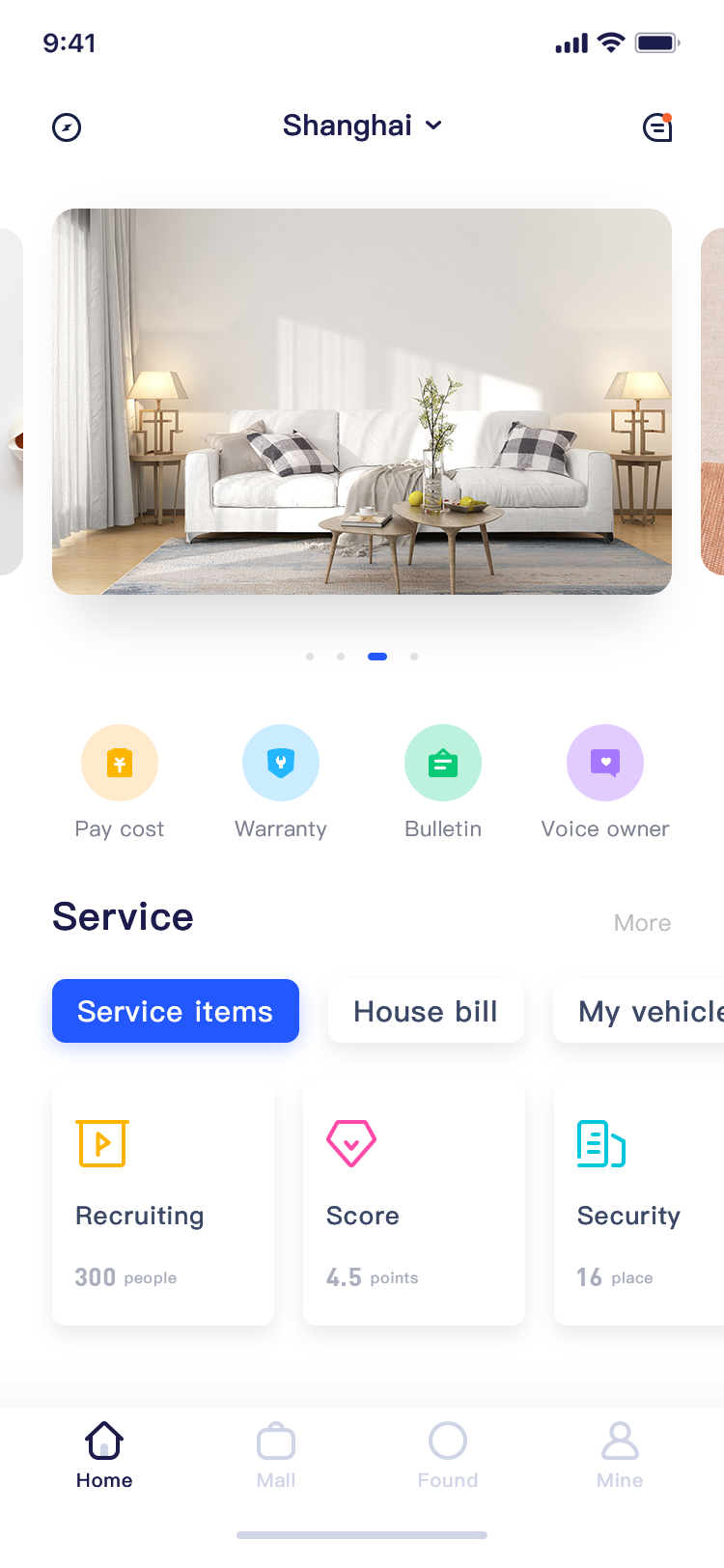Select the Service items chip
The width and height of the screenshot is (724, 1568).
tap(176, 1011)
